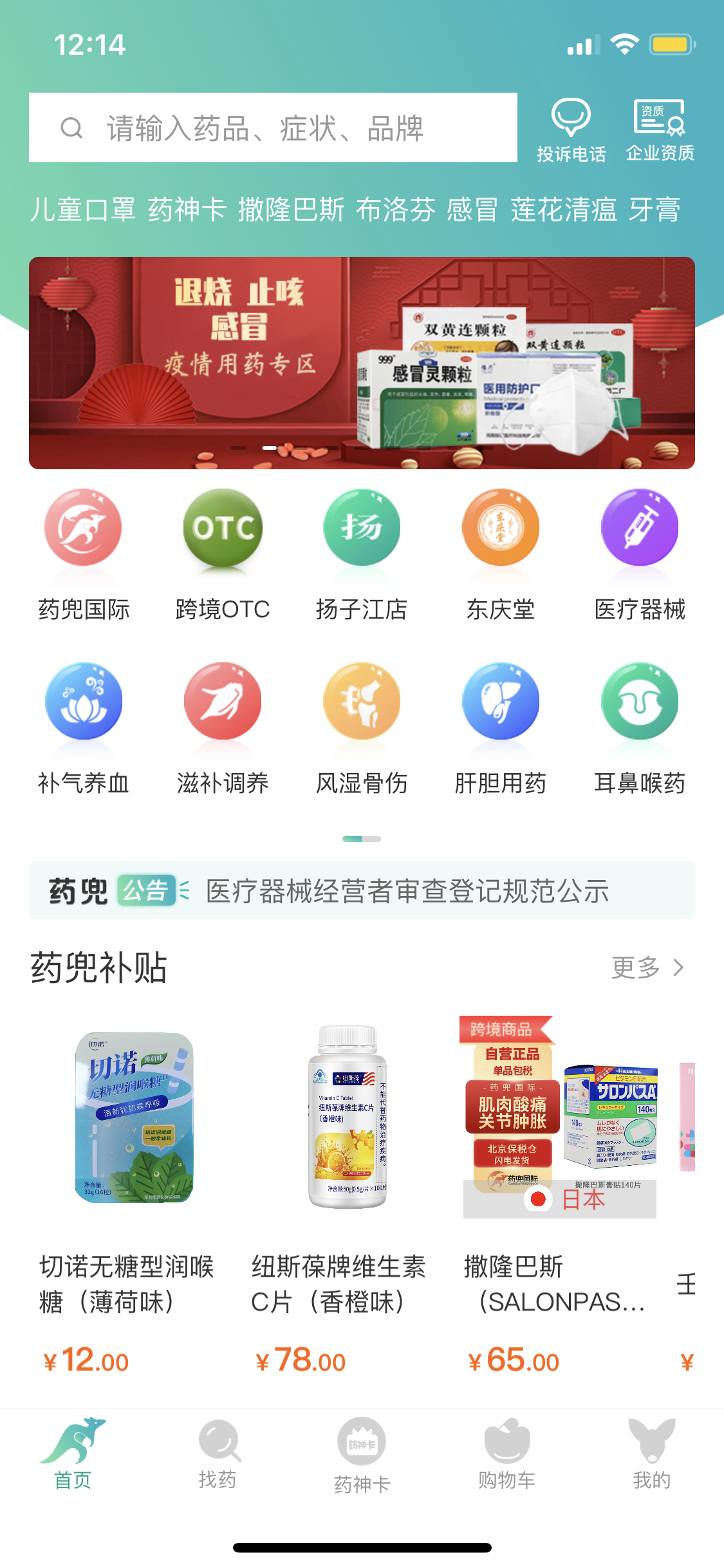The width and height of the screenshot is (724, 1568).
Task: Open 药兜国际 category
Action: point(84,554)
